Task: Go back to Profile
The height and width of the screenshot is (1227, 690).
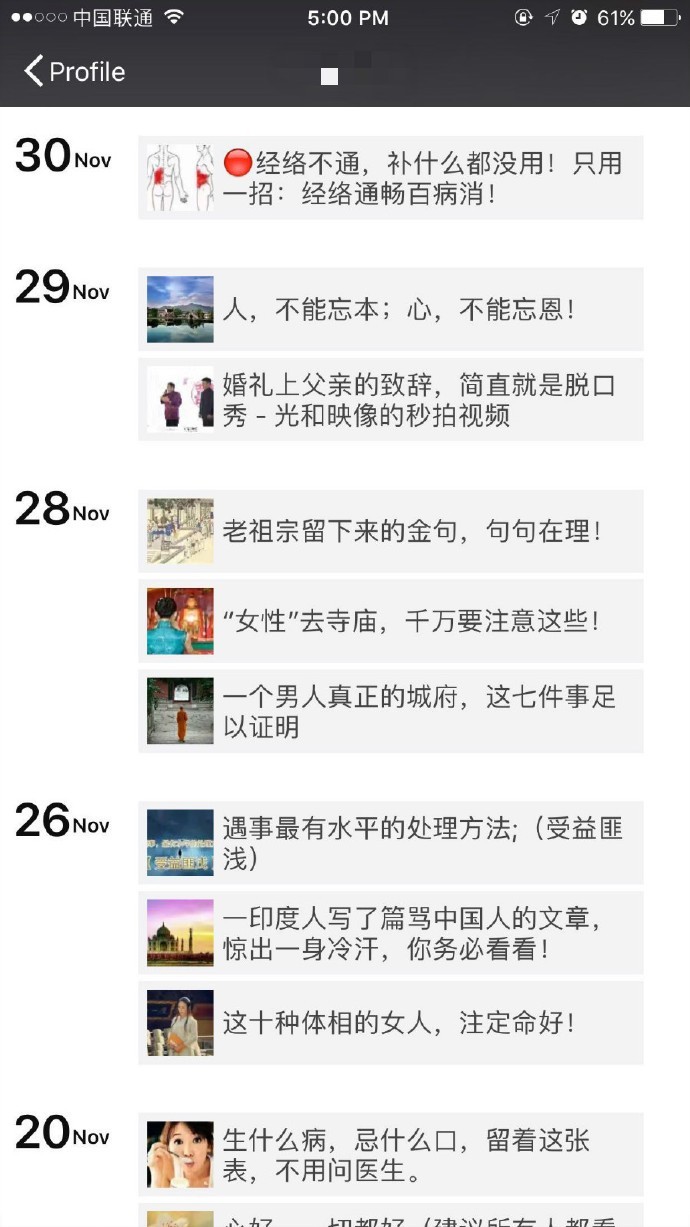Action: pyautogui.click(x=74, y=72)
